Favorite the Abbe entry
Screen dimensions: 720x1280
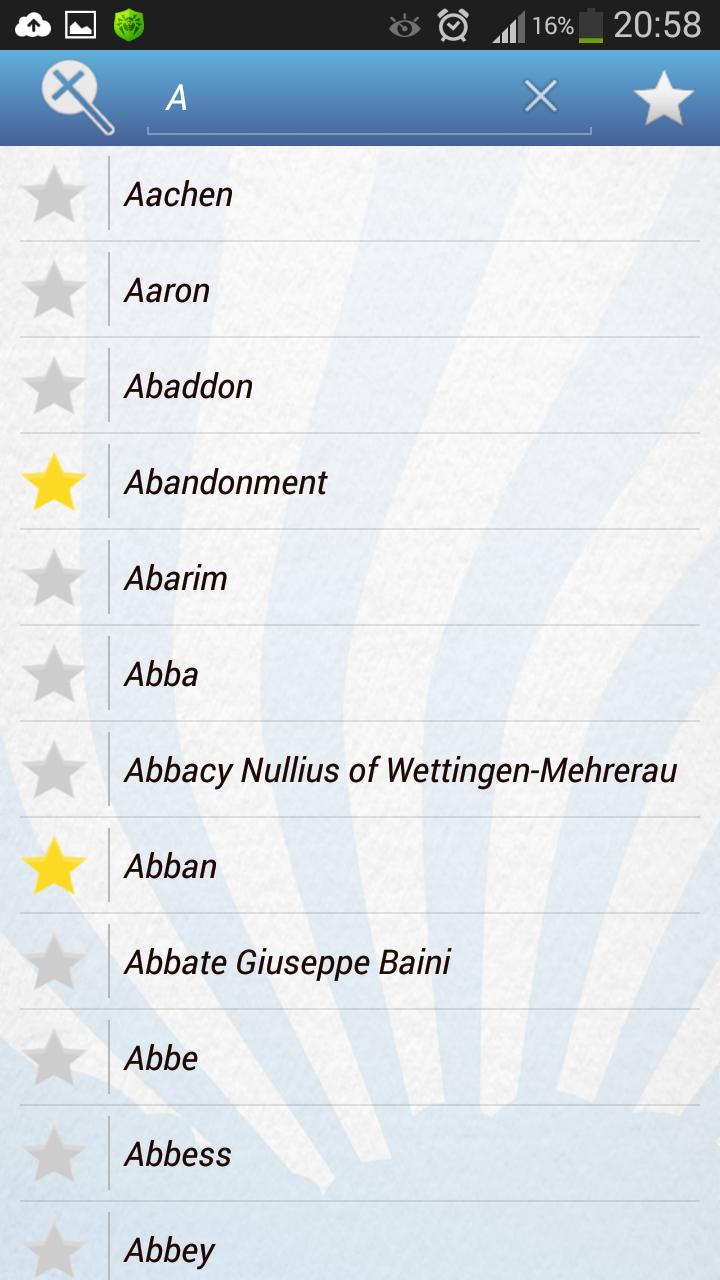tap(54, 1058)
